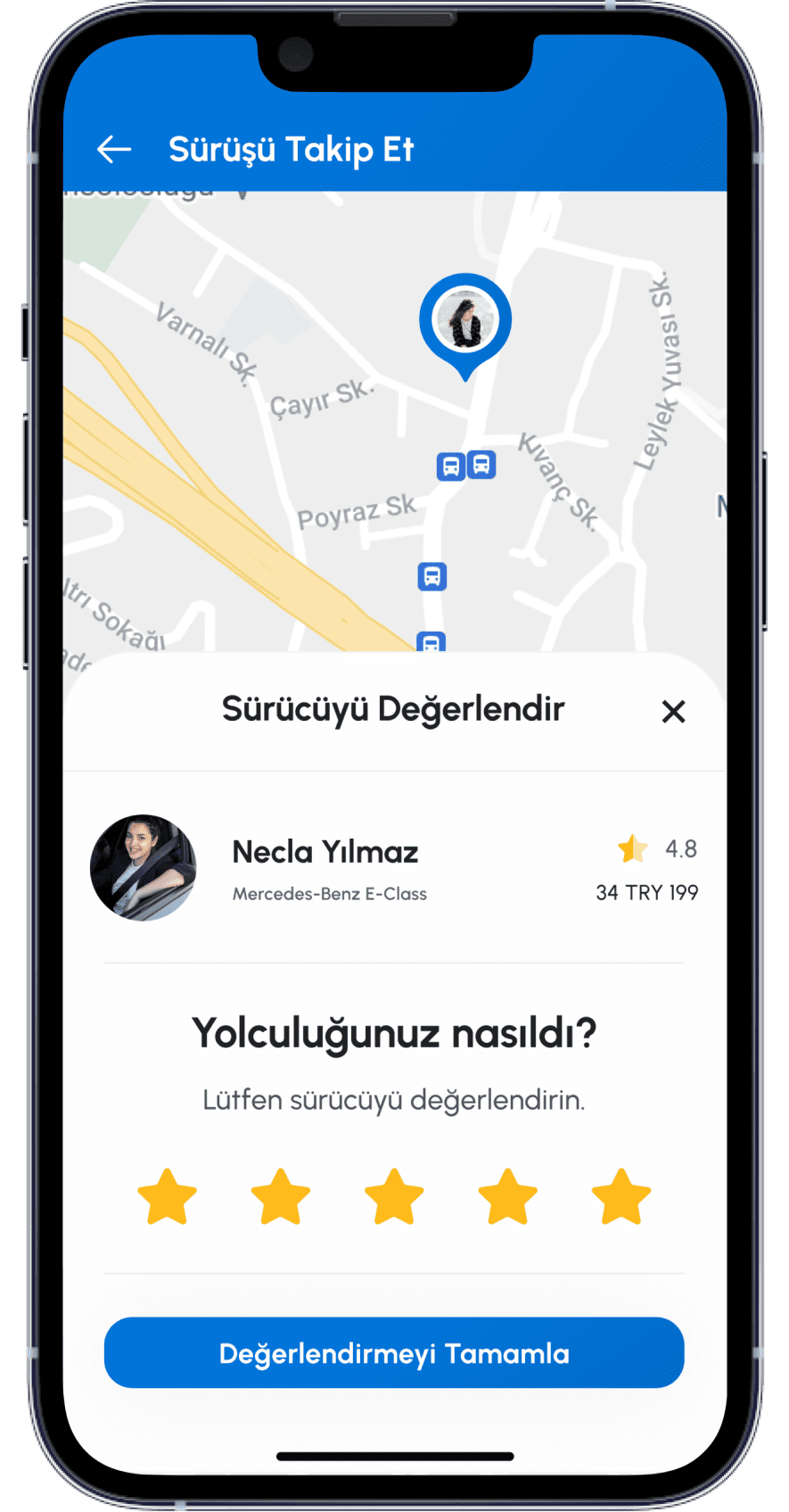
Task: Go back from Sürüşü Takip Et
Action: point(114,150)
